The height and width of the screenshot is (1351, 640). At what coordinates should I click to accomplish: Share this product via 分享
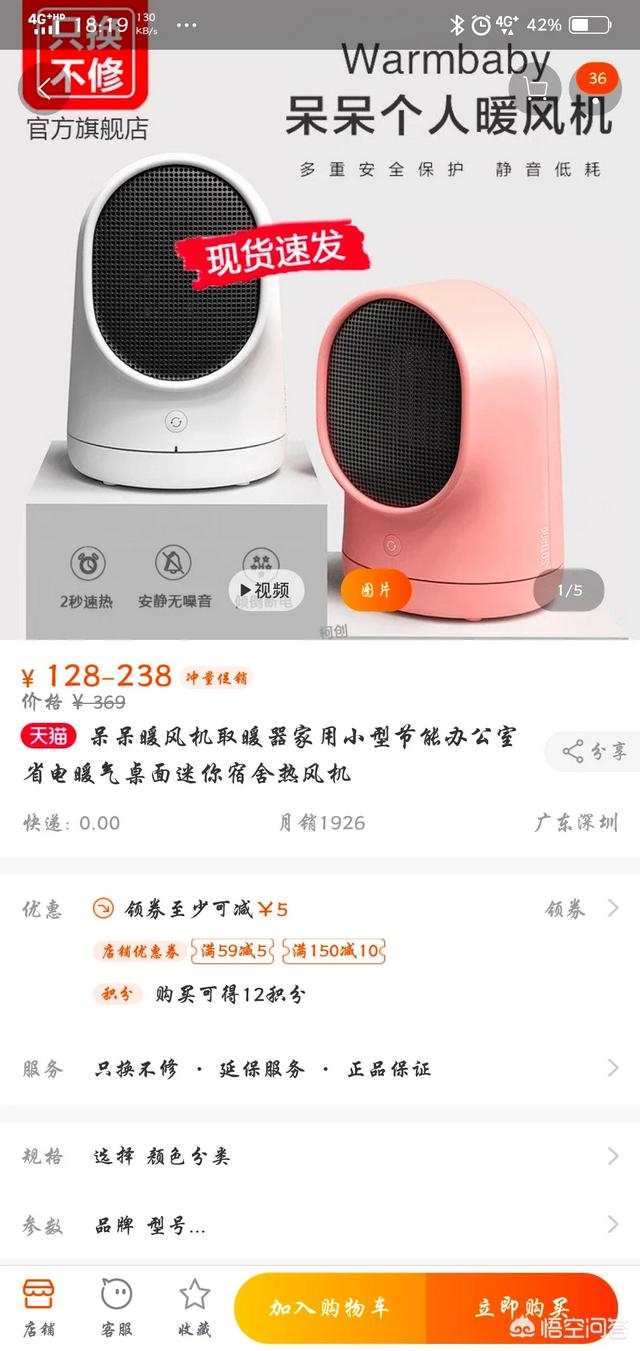tap(594, 751)
